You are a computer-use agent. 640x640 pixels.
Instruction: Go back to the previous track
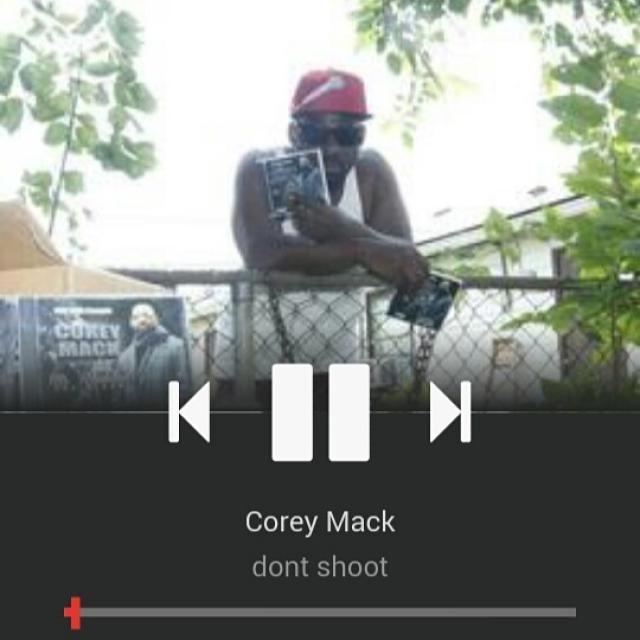(x=189, y=411)
